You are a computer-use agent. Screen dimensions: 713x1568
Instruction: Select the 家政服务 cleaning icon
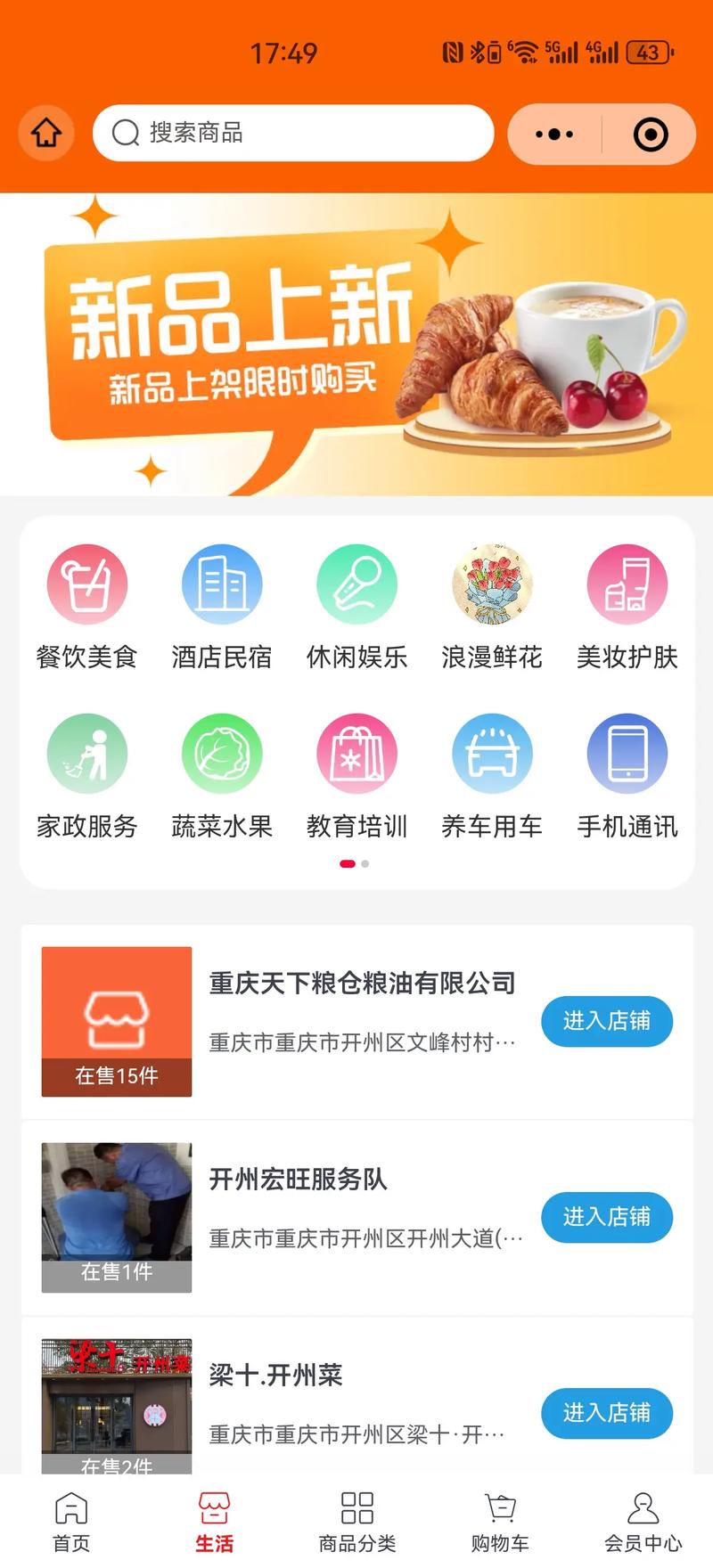click(x=86, y=753)
